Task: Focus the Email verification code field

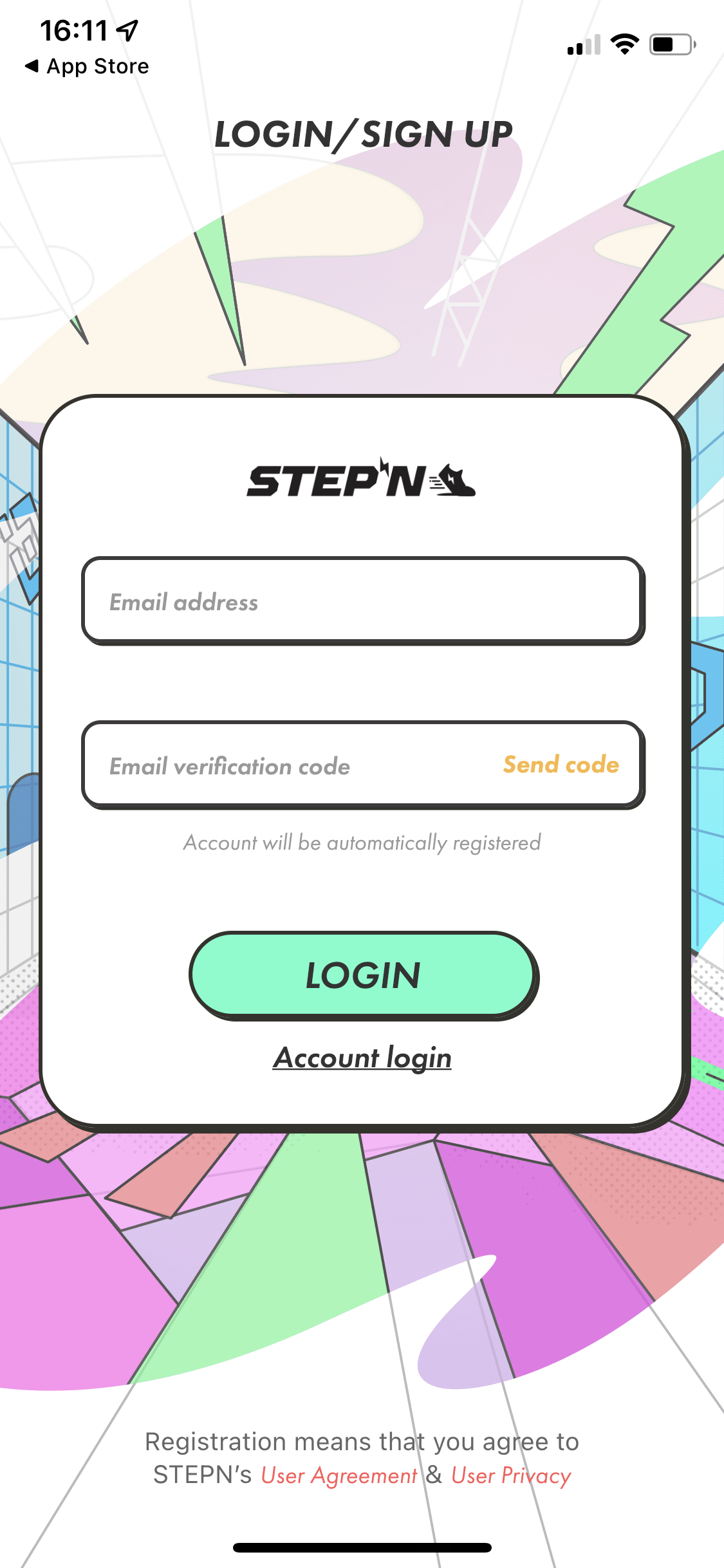Action: pyautogui.click(x=290, y=766)
